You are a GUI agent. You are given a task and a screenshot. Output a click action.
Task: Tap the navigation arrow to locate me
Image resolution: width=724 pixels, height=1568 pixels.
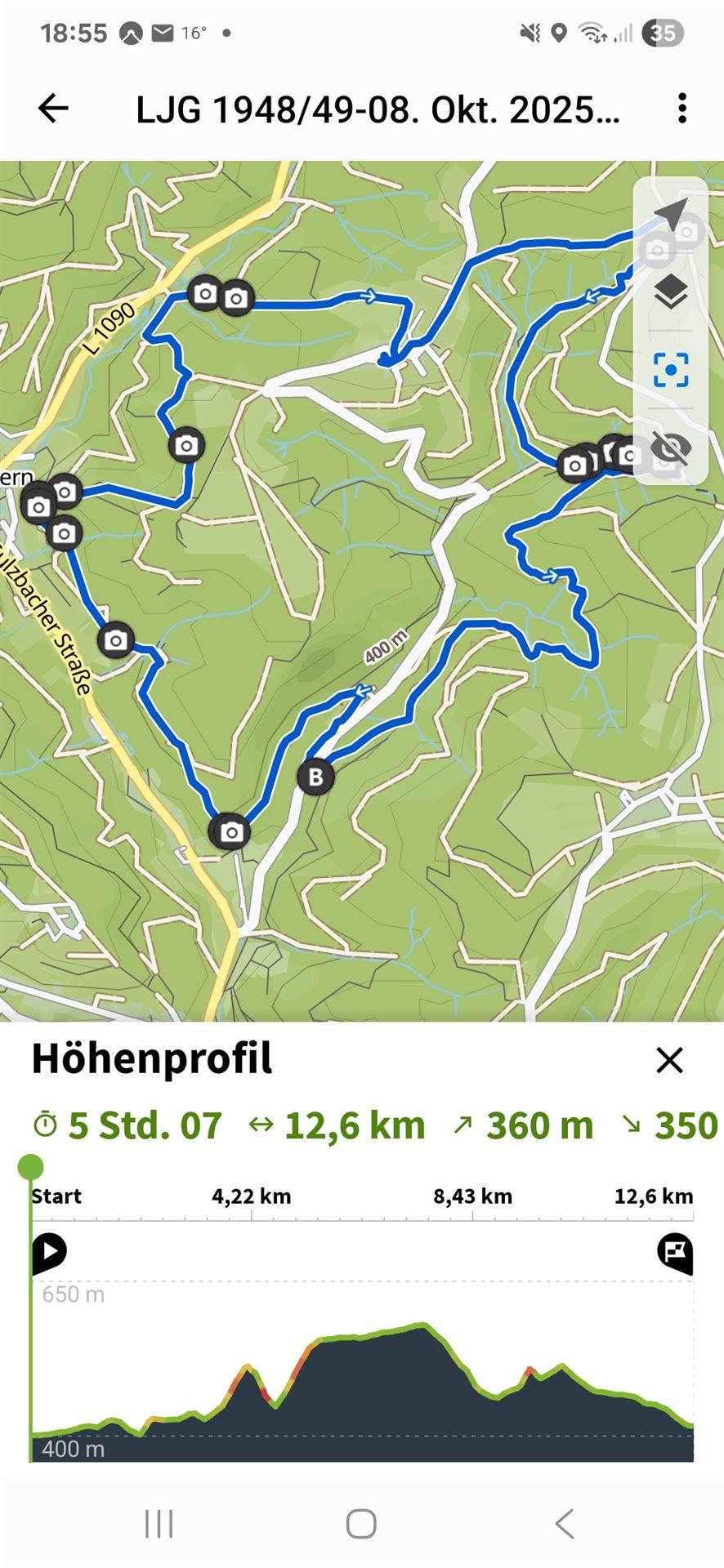(x=670, y=215)
